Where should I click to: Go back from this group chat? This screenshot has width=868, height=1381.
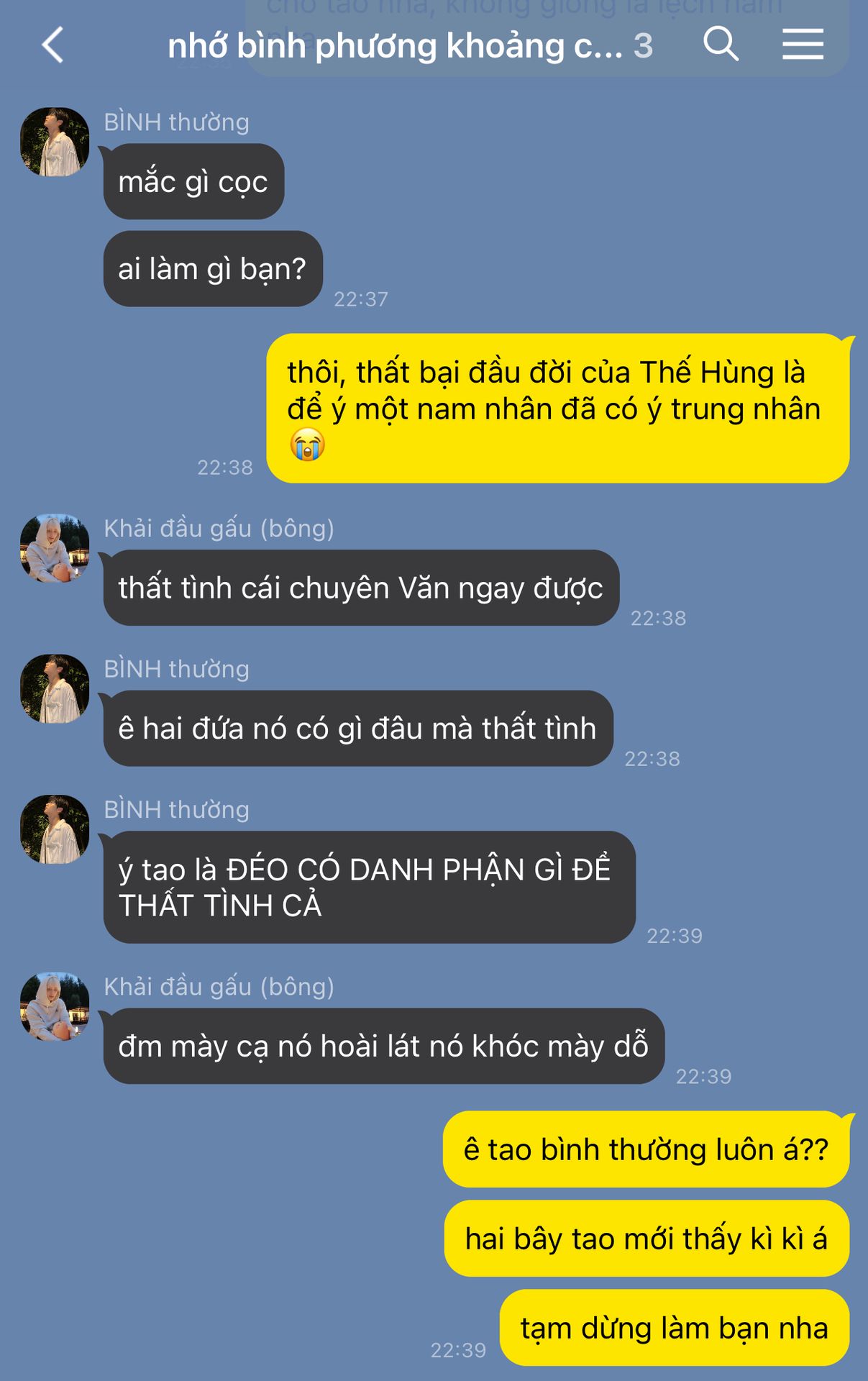(52, 45)
